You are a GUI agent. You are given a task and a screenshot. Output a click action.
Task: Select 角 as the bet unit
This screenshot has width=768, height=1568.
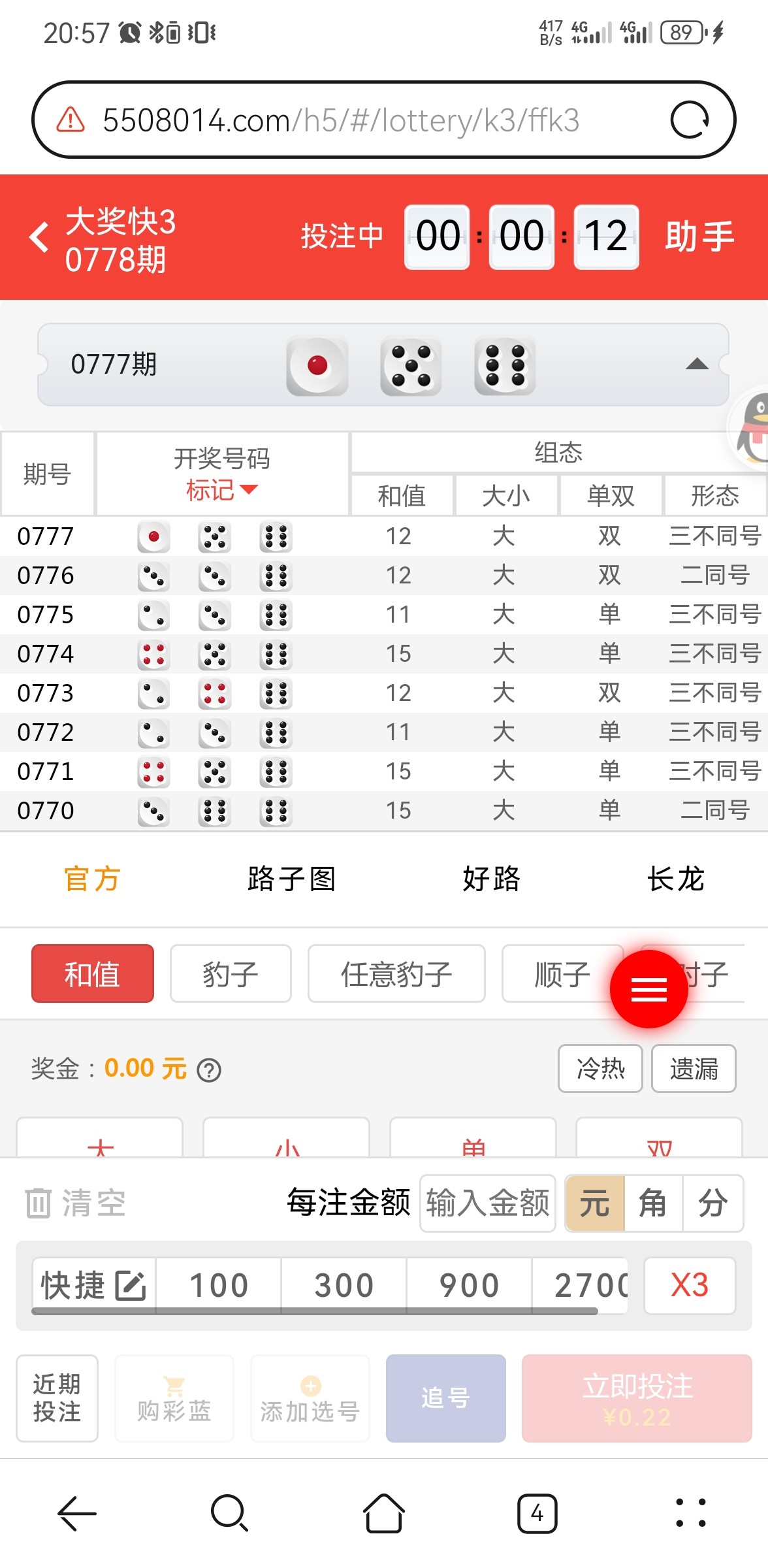click(653, 1203)
